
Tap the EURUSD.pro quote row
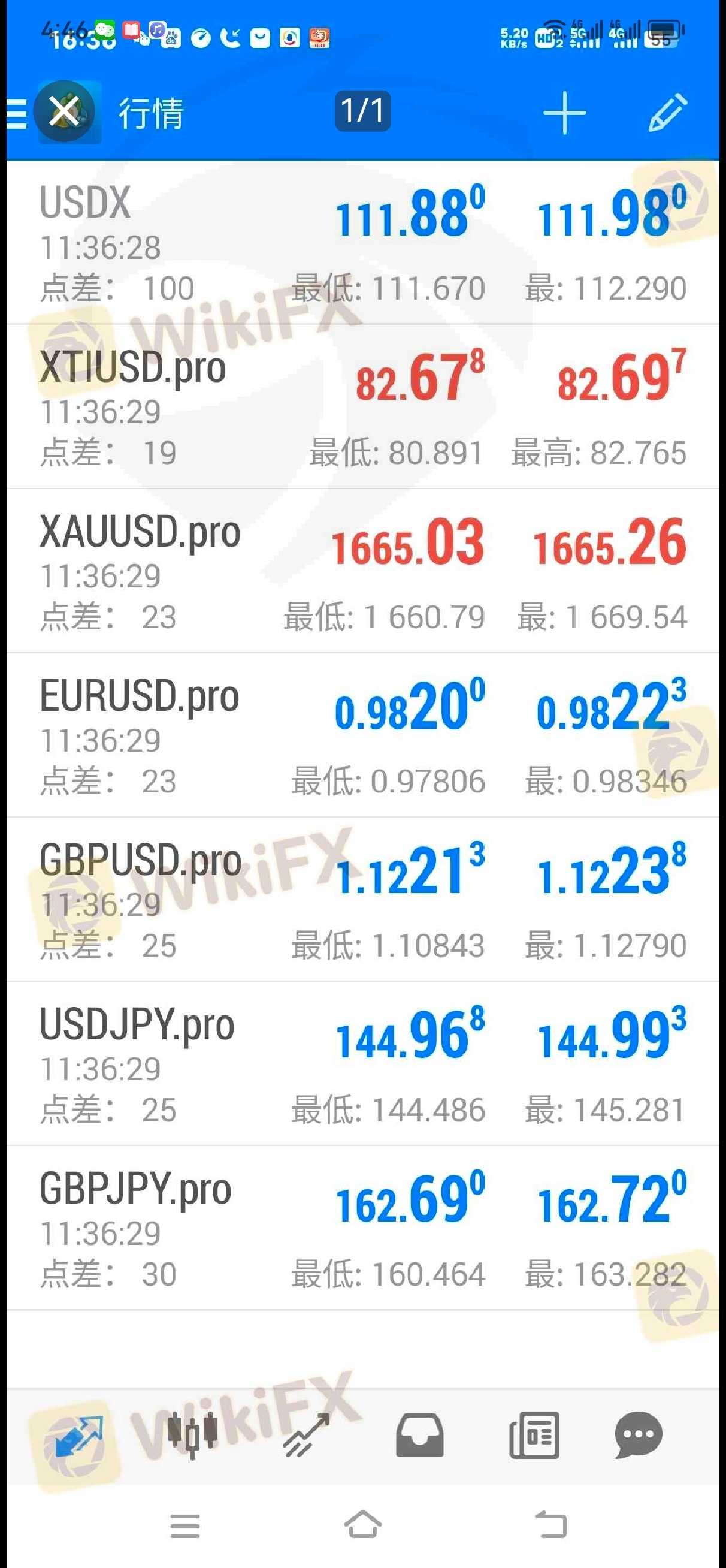(x=362, y=736)
